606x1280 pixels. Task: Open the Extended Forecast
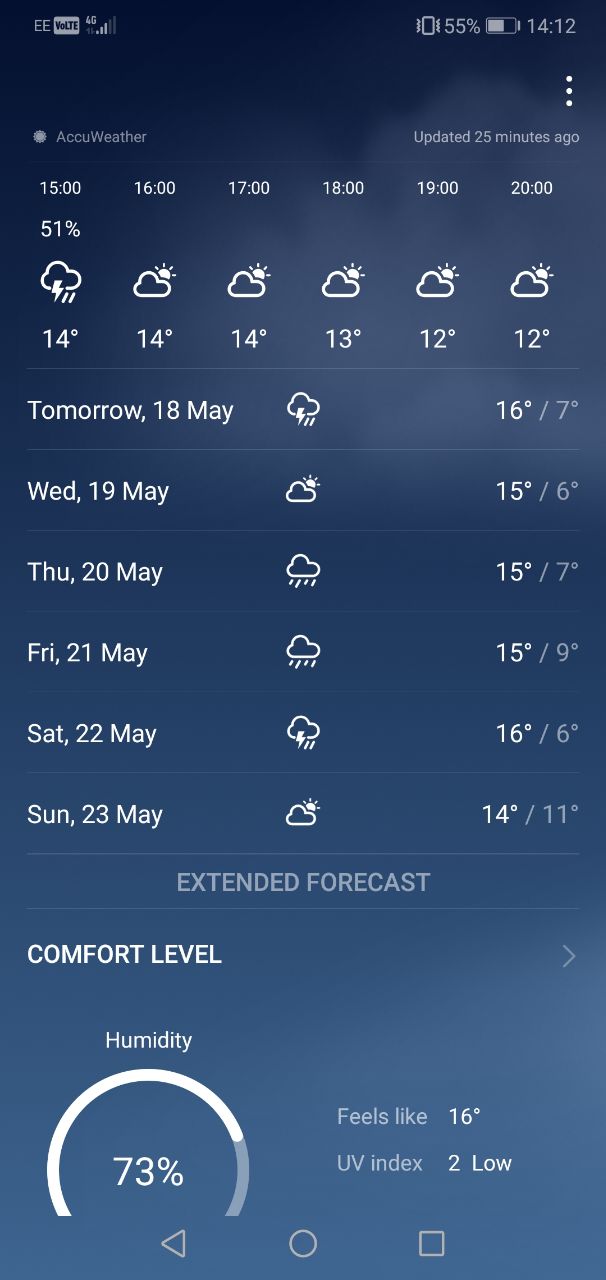tap(303, 882)
